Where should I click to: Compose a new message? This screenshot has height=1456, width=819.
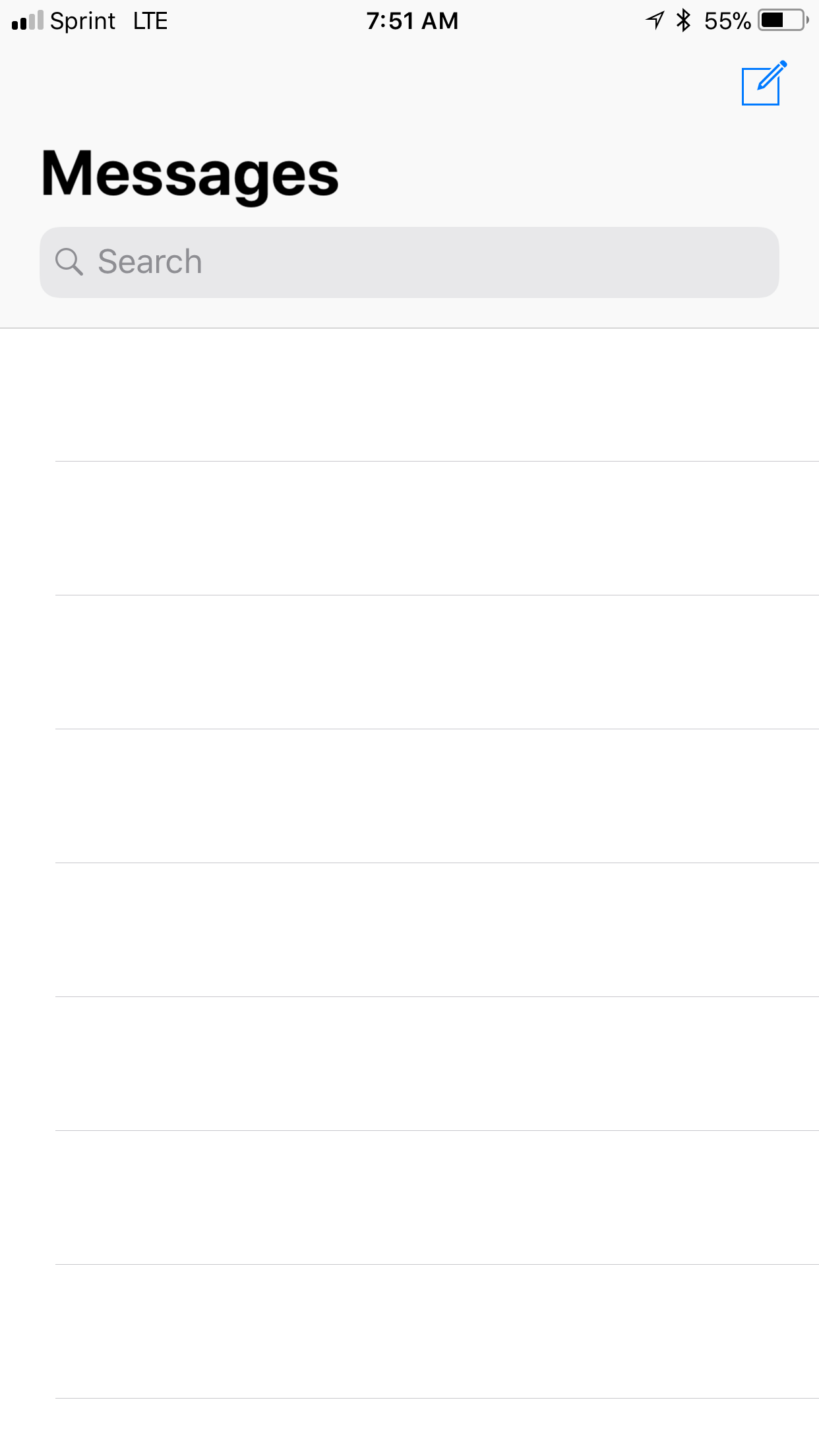[764, 83]
